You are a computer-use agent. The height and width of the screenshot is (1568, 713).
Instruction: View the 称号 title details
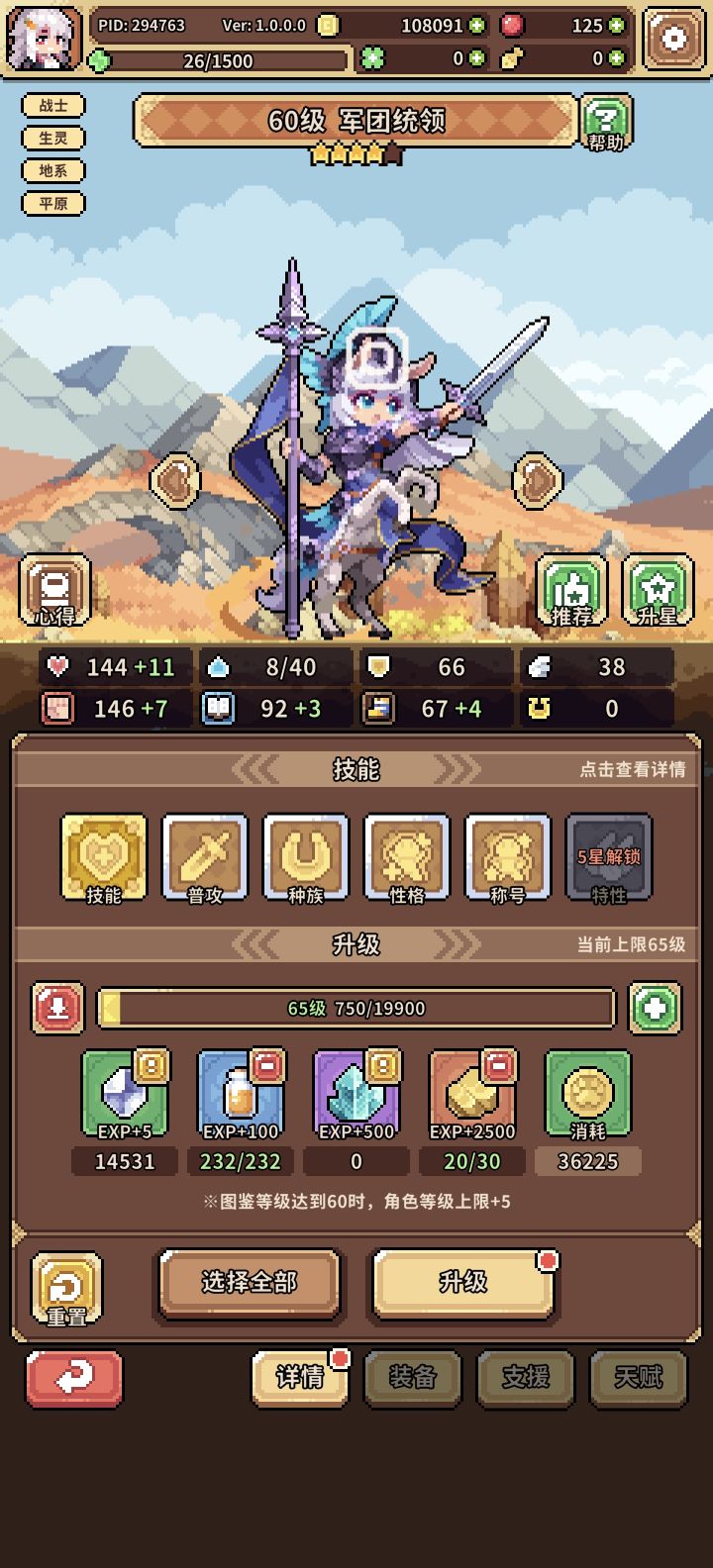[508, 858]
